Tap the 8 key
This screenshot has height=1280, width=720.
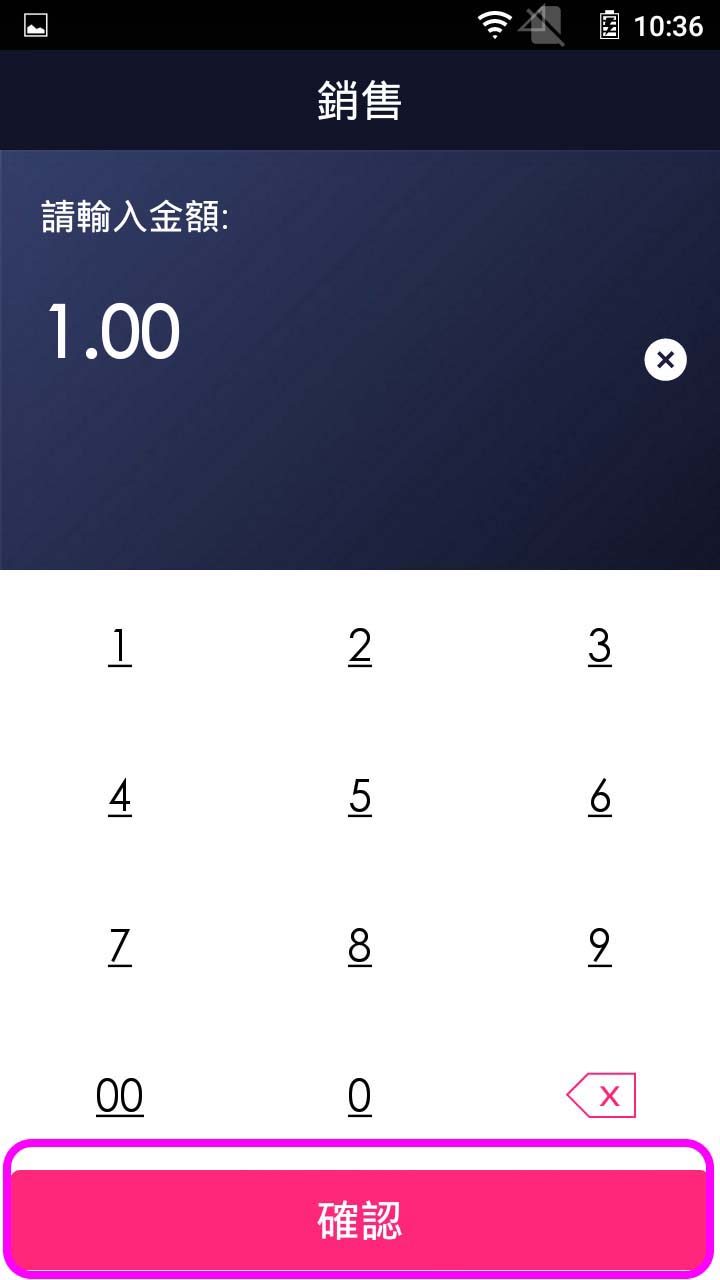[360, 946]
